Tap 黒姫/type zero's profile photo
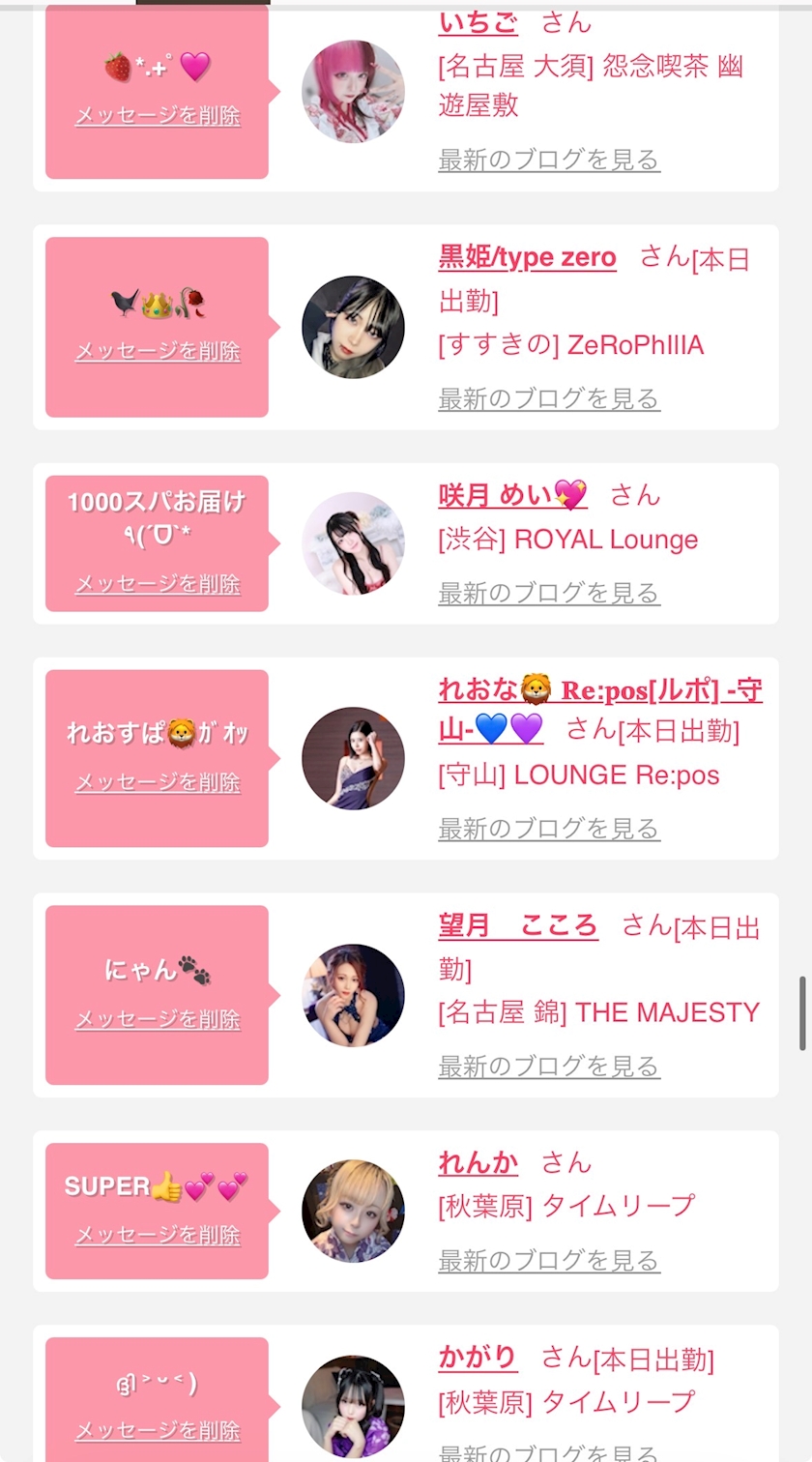 pos(353,327)
